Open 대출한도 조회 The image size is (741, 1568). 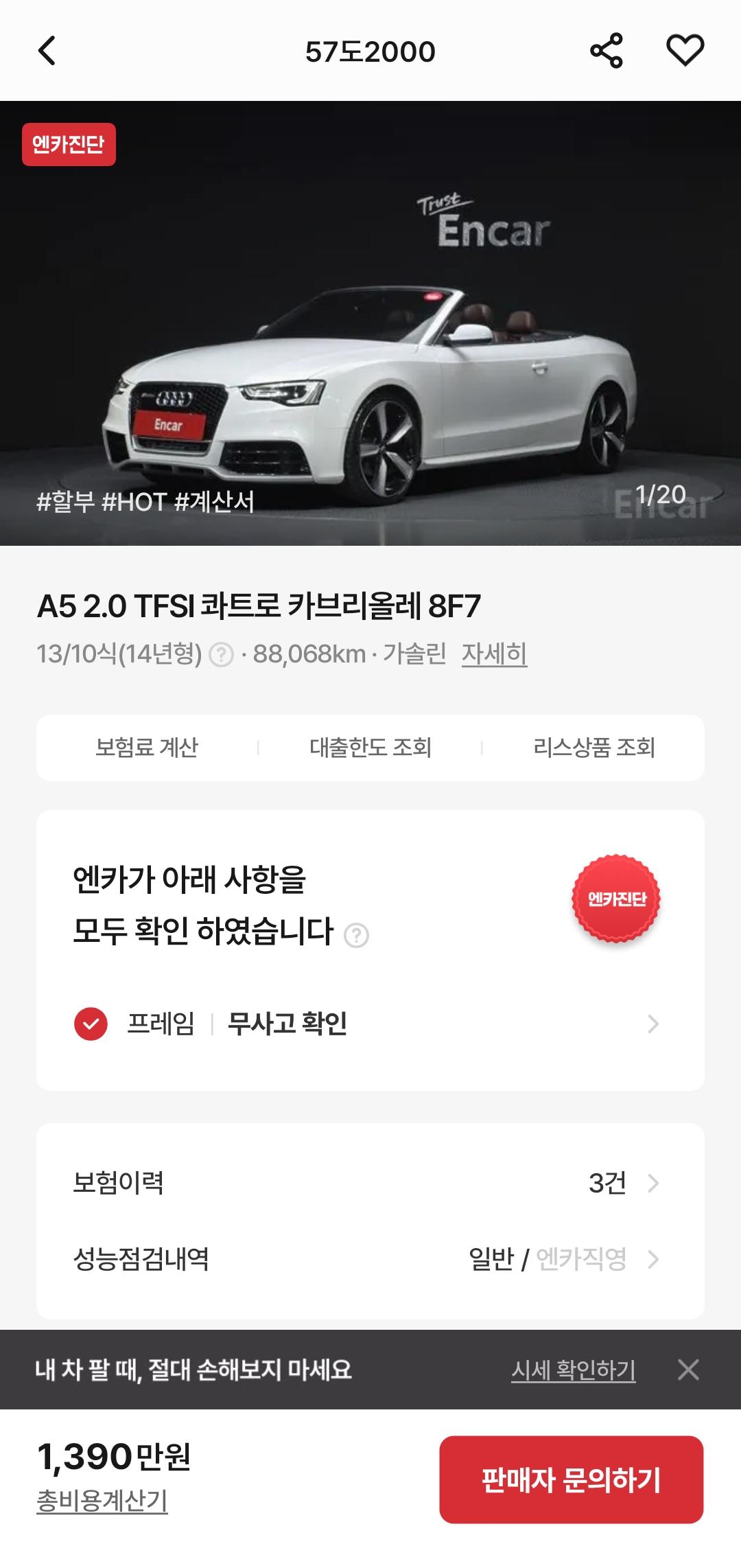click(370, 748)
